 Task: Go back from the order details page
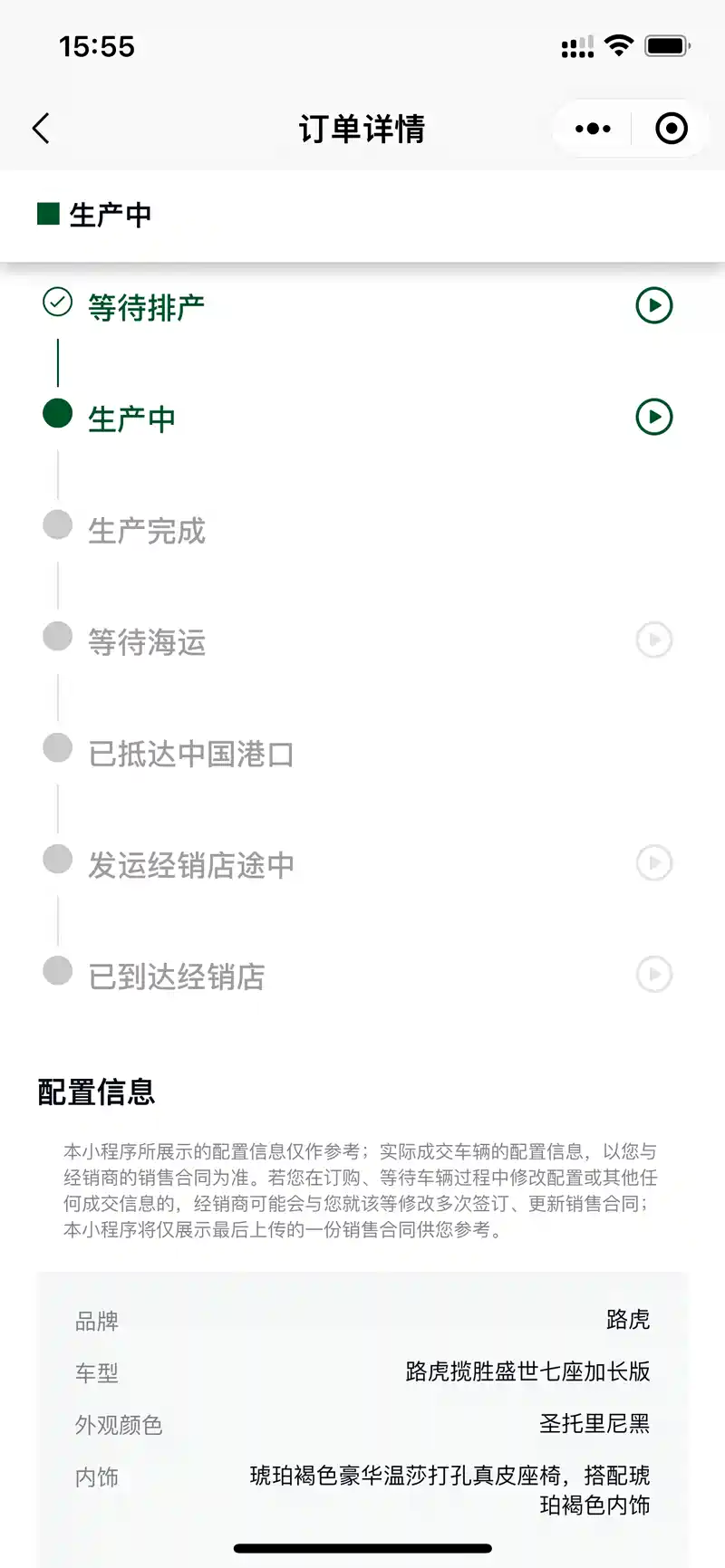tap(41, 129)
